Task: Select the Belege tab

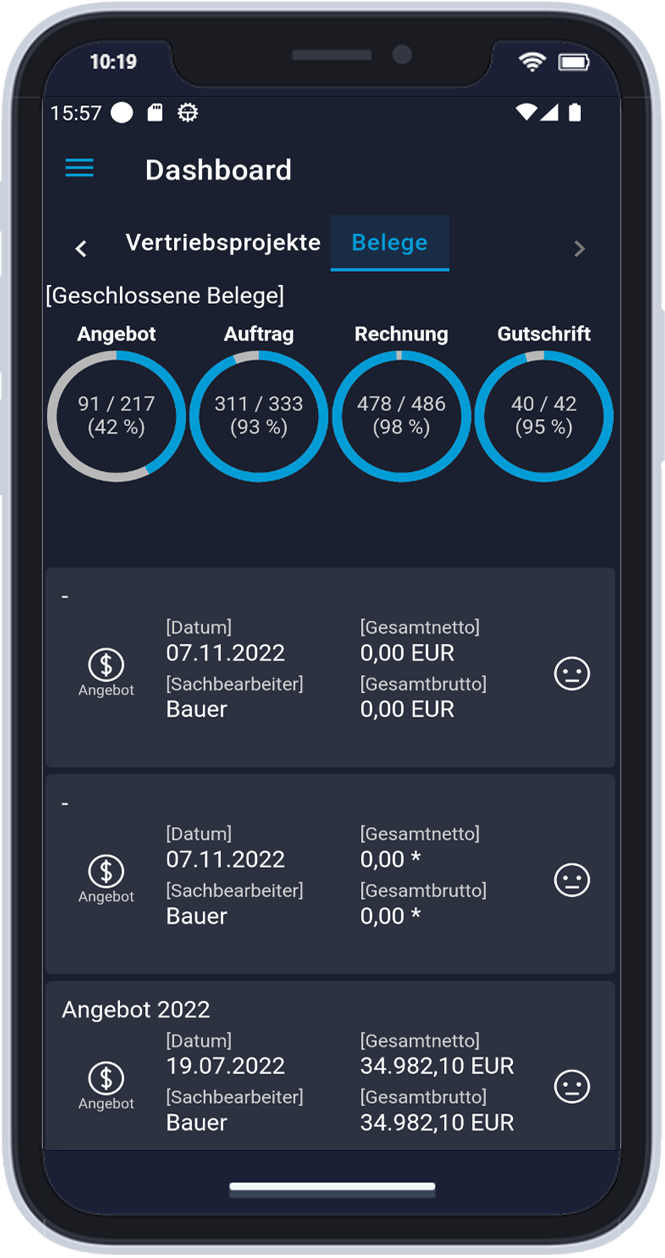Action: (390, 243)
